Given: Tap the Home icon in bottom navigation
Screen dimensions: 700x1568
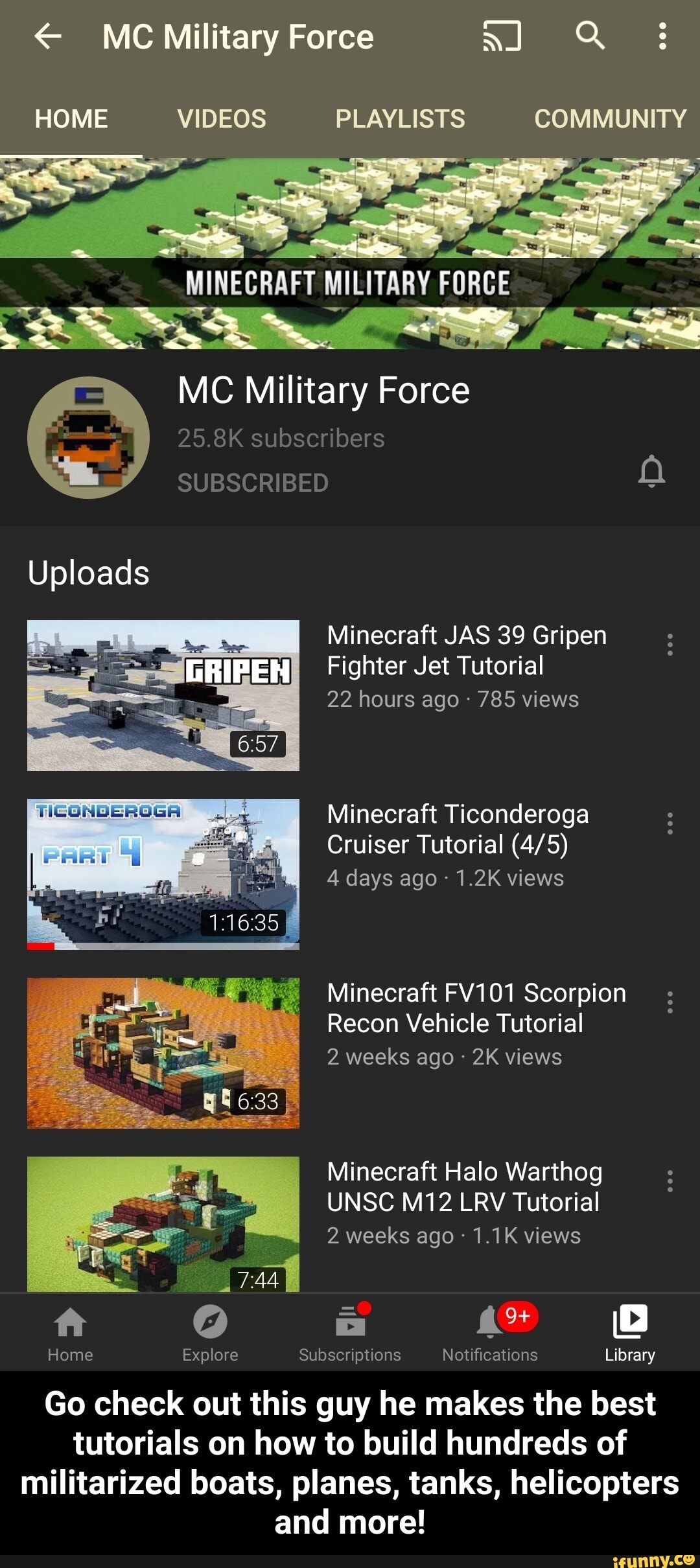Looking at the screenshot, I should tap(69, 1322).
